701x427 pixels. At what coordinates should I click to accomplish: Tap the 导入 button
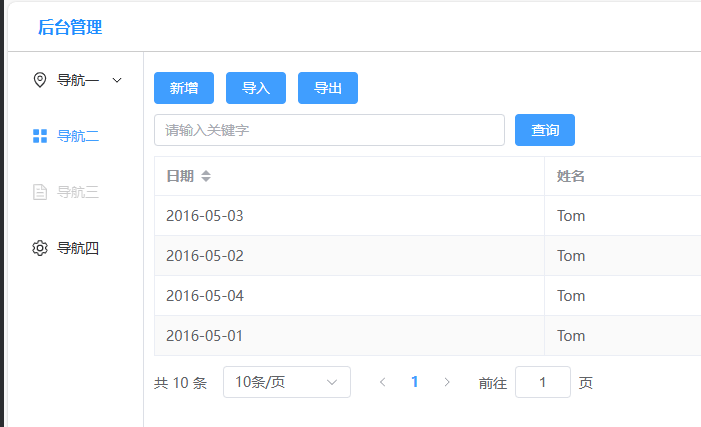256,88
